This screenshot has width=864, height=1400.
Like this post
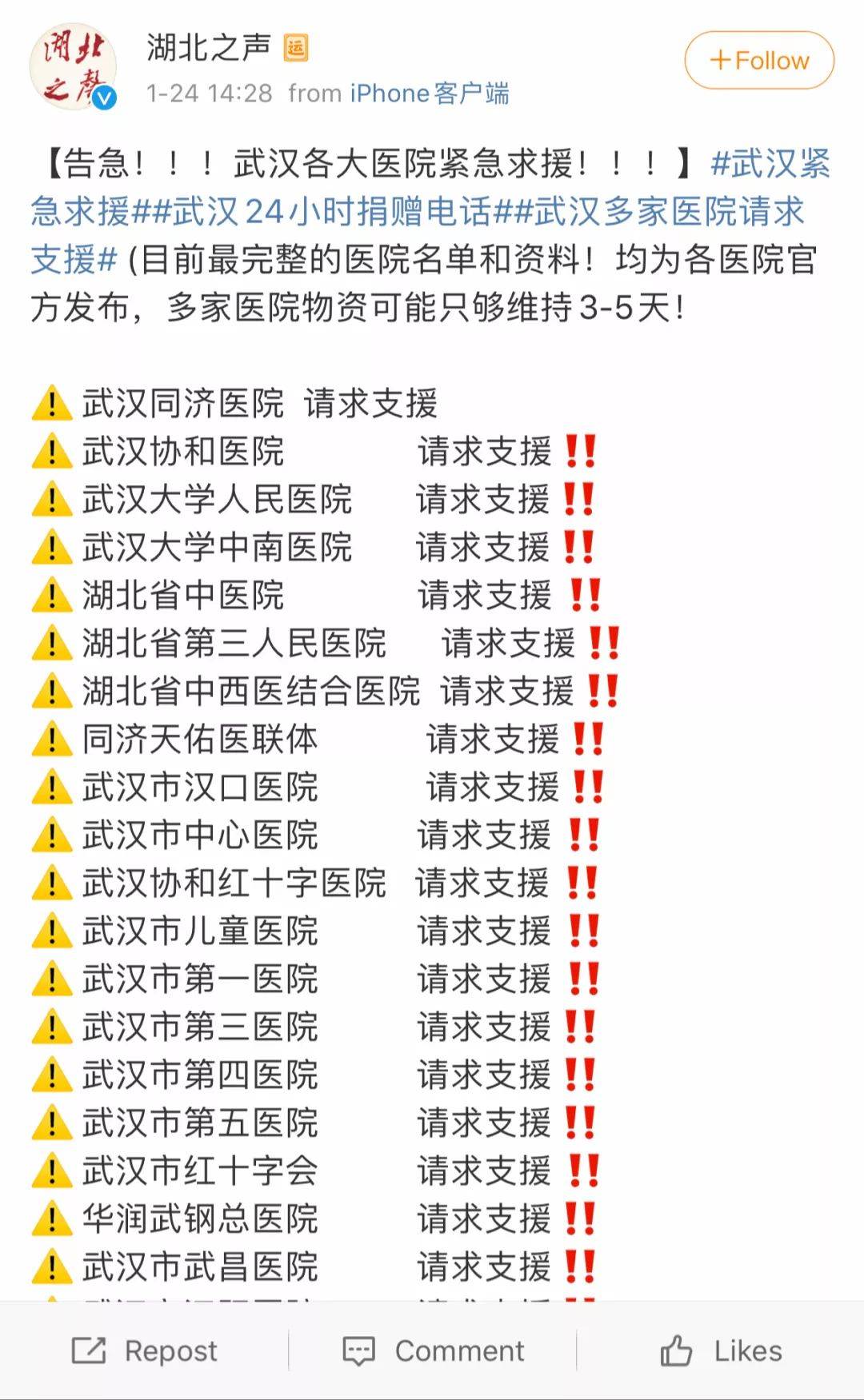[x=720, y=1350]
